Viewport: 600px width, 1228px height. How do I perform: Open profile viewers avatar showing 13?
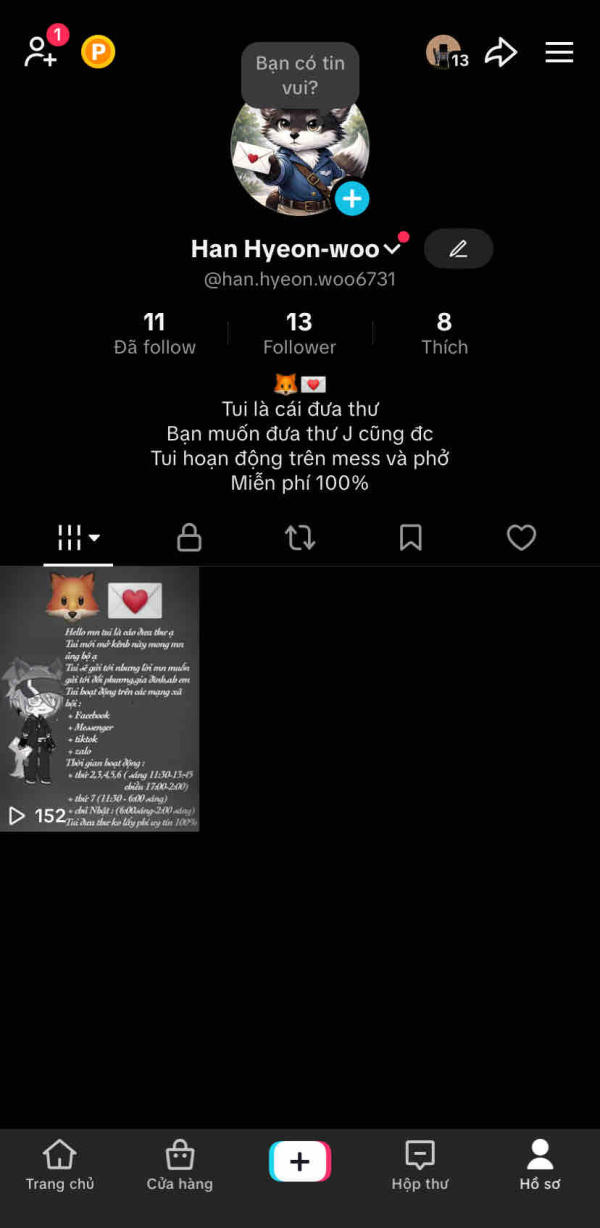tap(445, 53)
